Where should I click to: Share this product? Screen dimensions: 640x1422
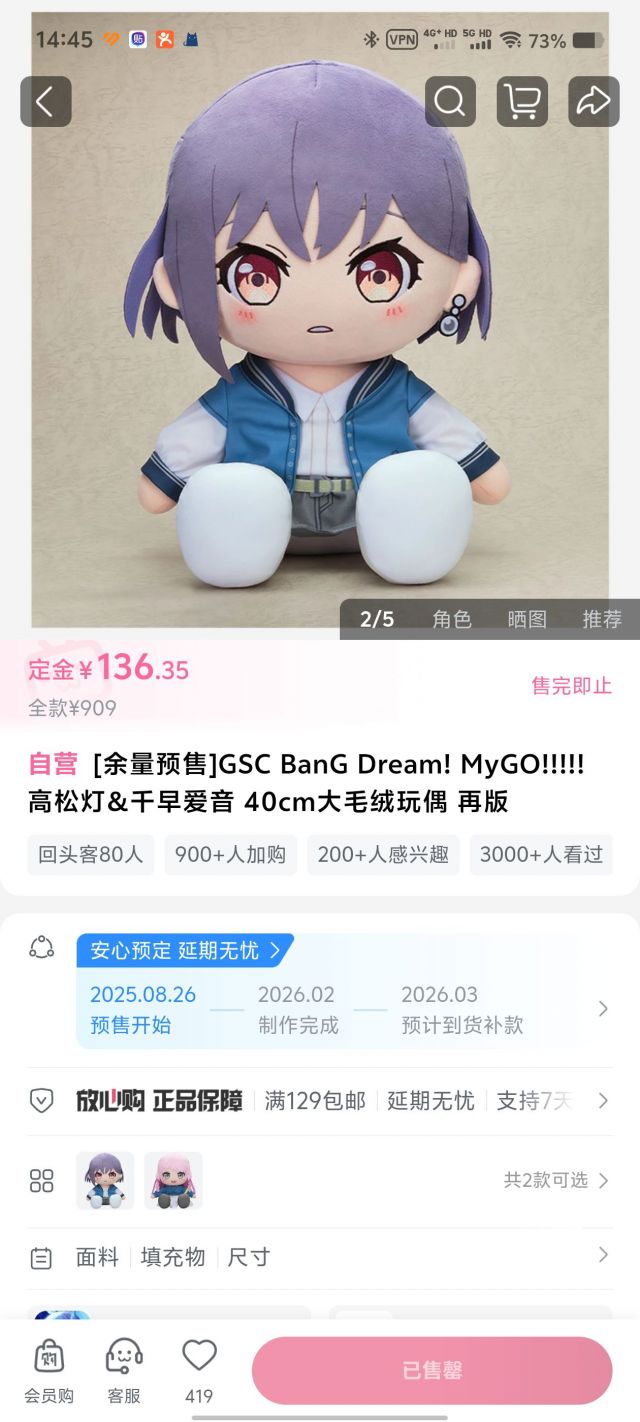point(594,101)
